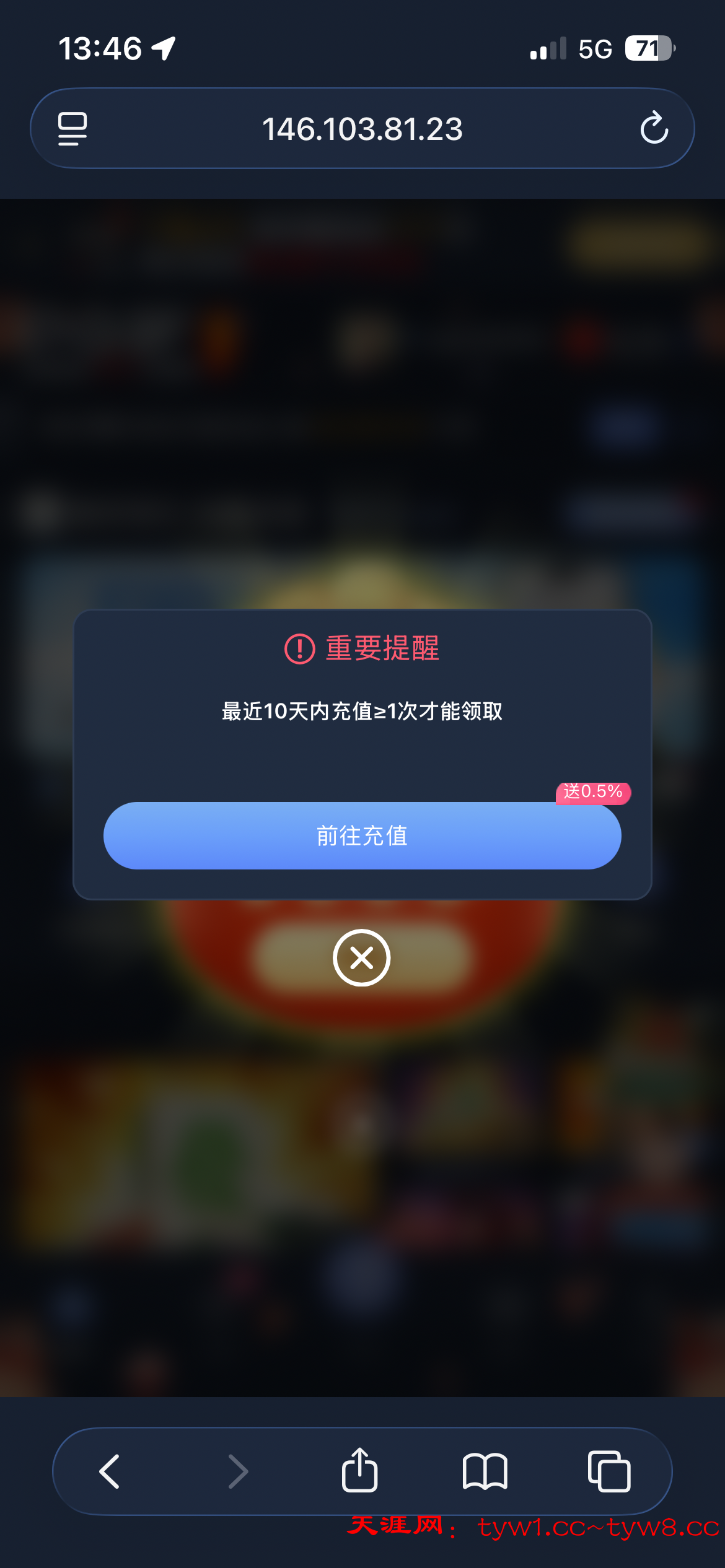Viewport: 725px width, 1568px height.
Task: Dismiss the 重要提醒 dialog with the X
Action: point(362,957)
